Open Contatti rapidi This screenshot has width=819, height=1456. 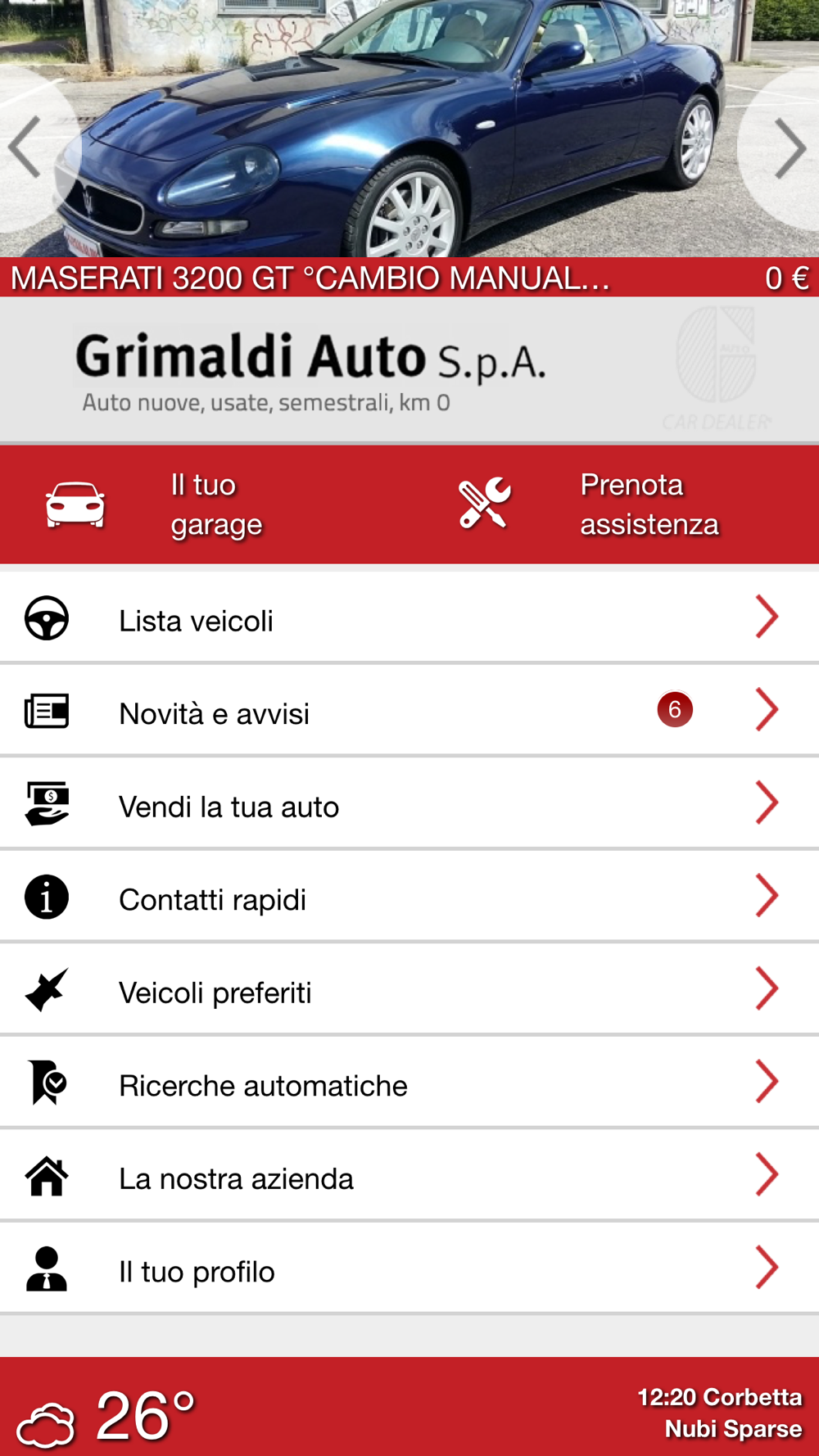[409, 897]
